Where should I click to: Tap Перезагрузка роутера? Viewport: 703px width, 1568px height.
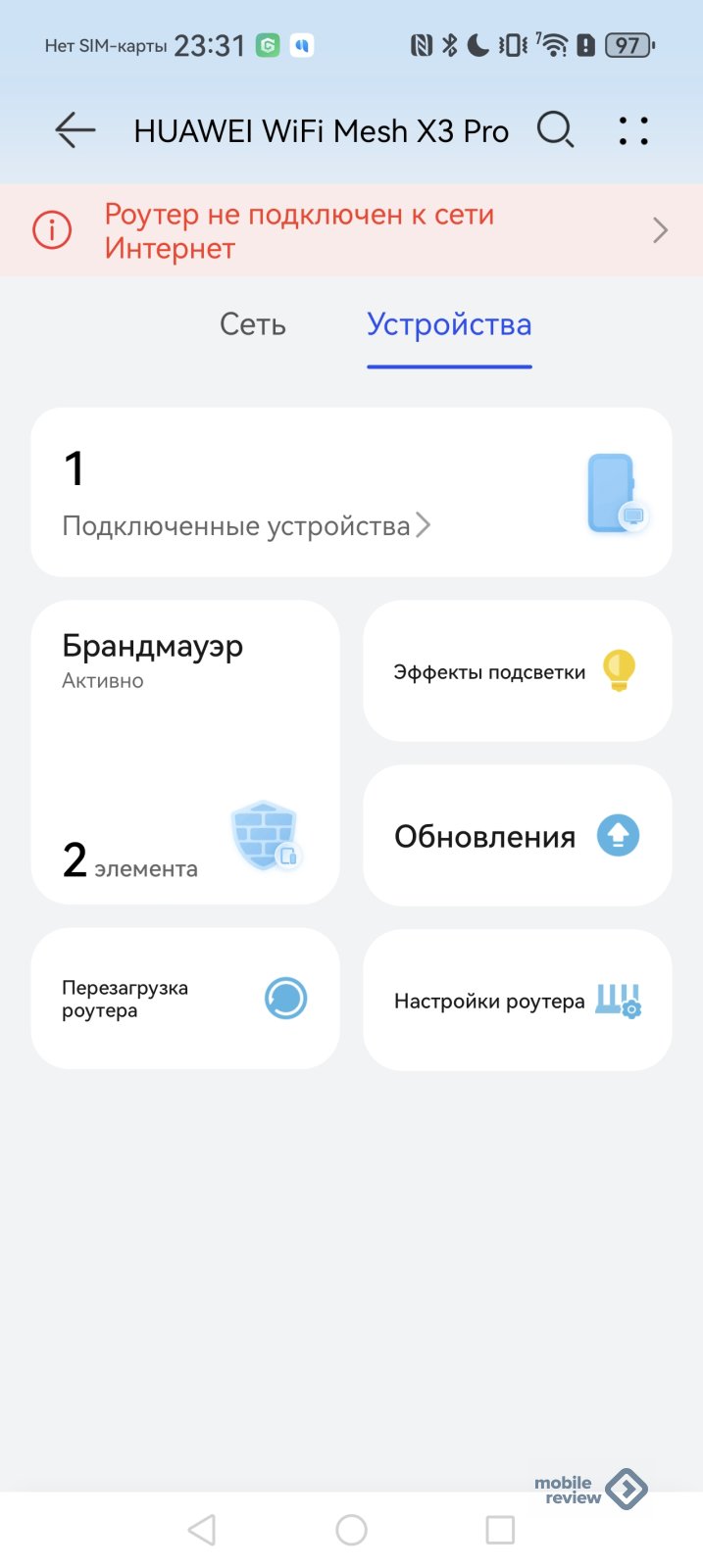click(185, 999)
